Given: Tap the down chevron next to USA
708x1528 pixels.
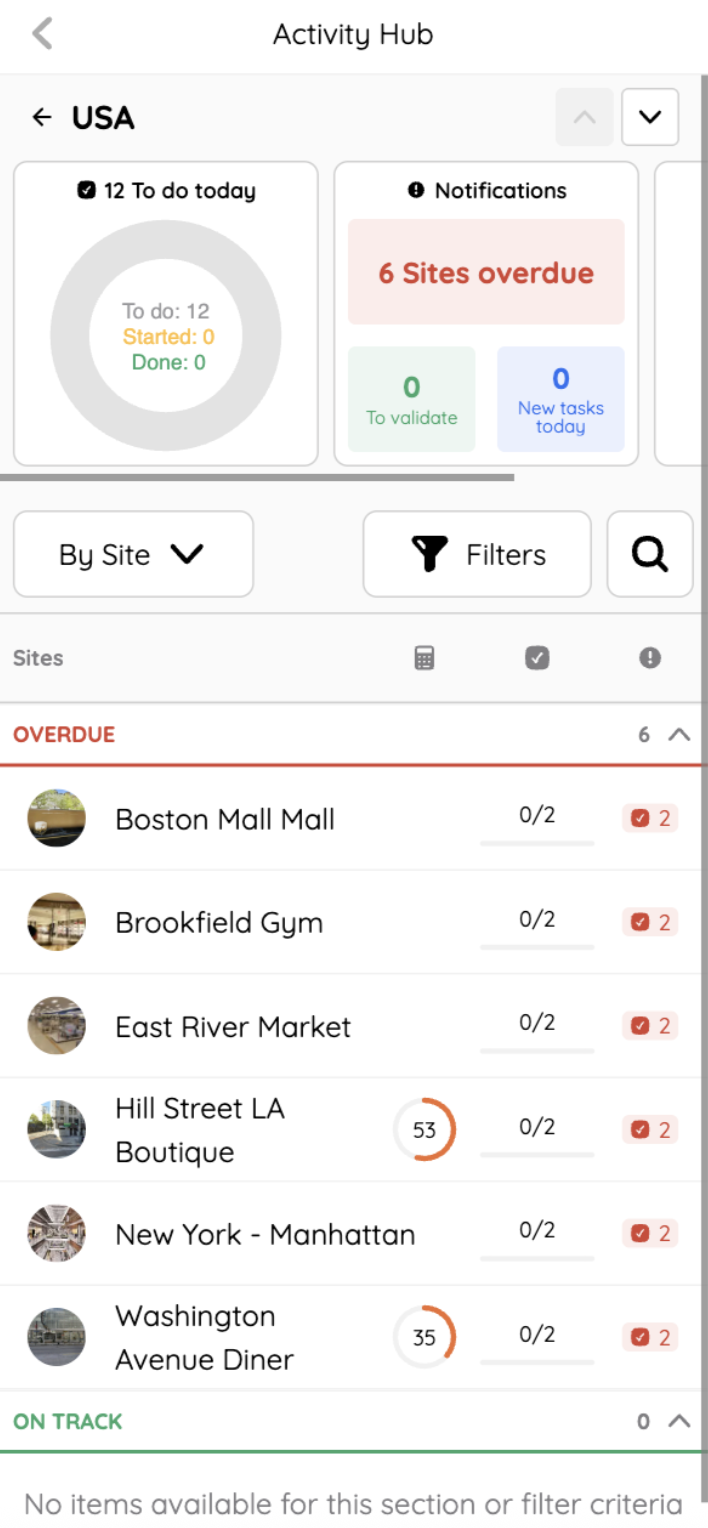Looking at the screenshot, I should [650, 117].
